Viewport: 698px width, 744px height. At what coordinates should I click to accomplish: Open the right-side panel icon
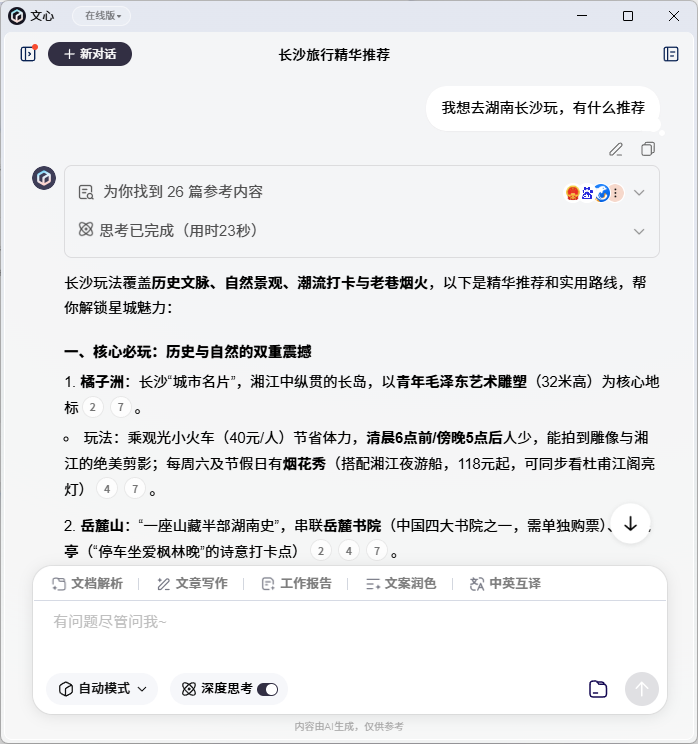[671, 54]
